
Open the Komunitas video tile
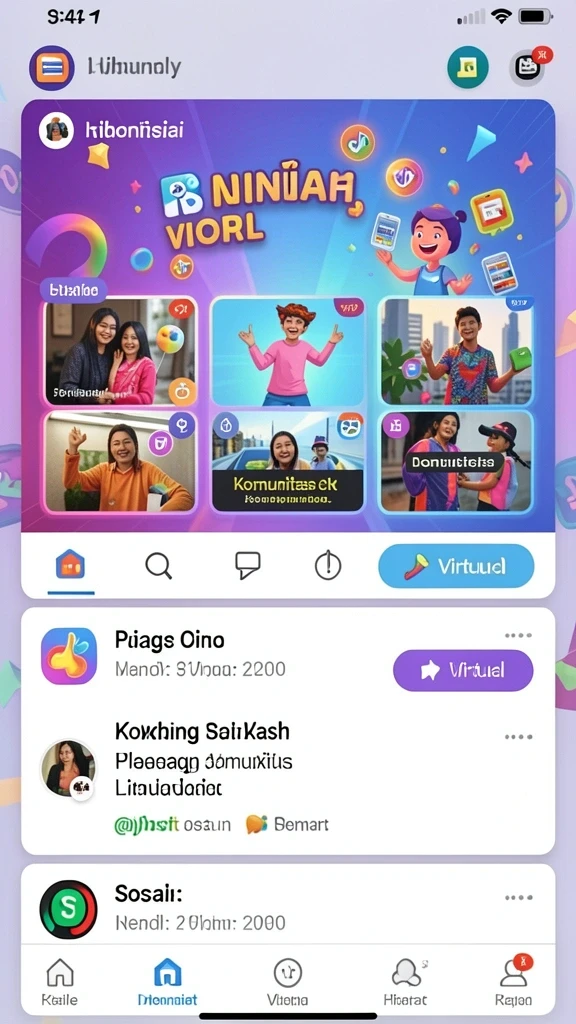288,462
